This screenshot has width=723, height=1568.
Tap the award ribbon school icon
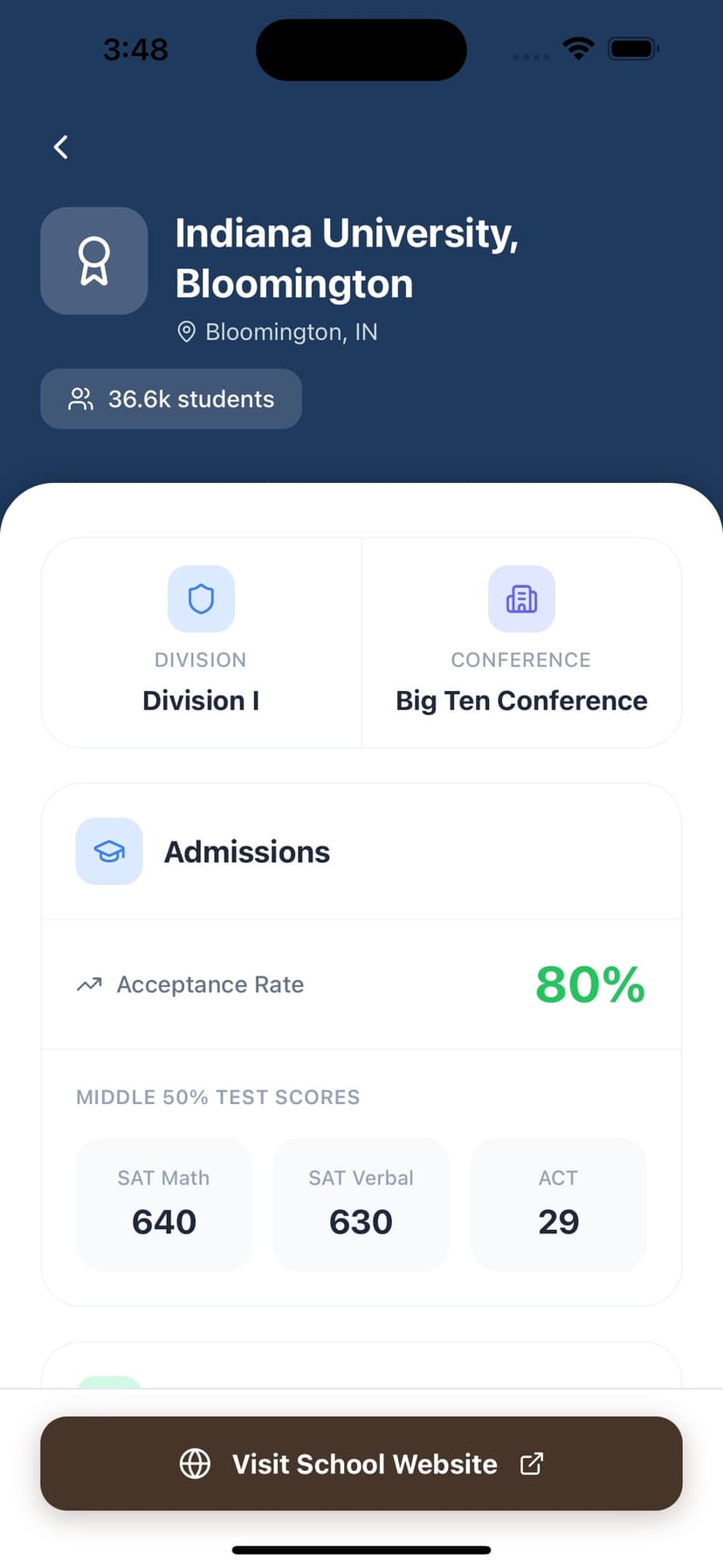click(93, 259)
